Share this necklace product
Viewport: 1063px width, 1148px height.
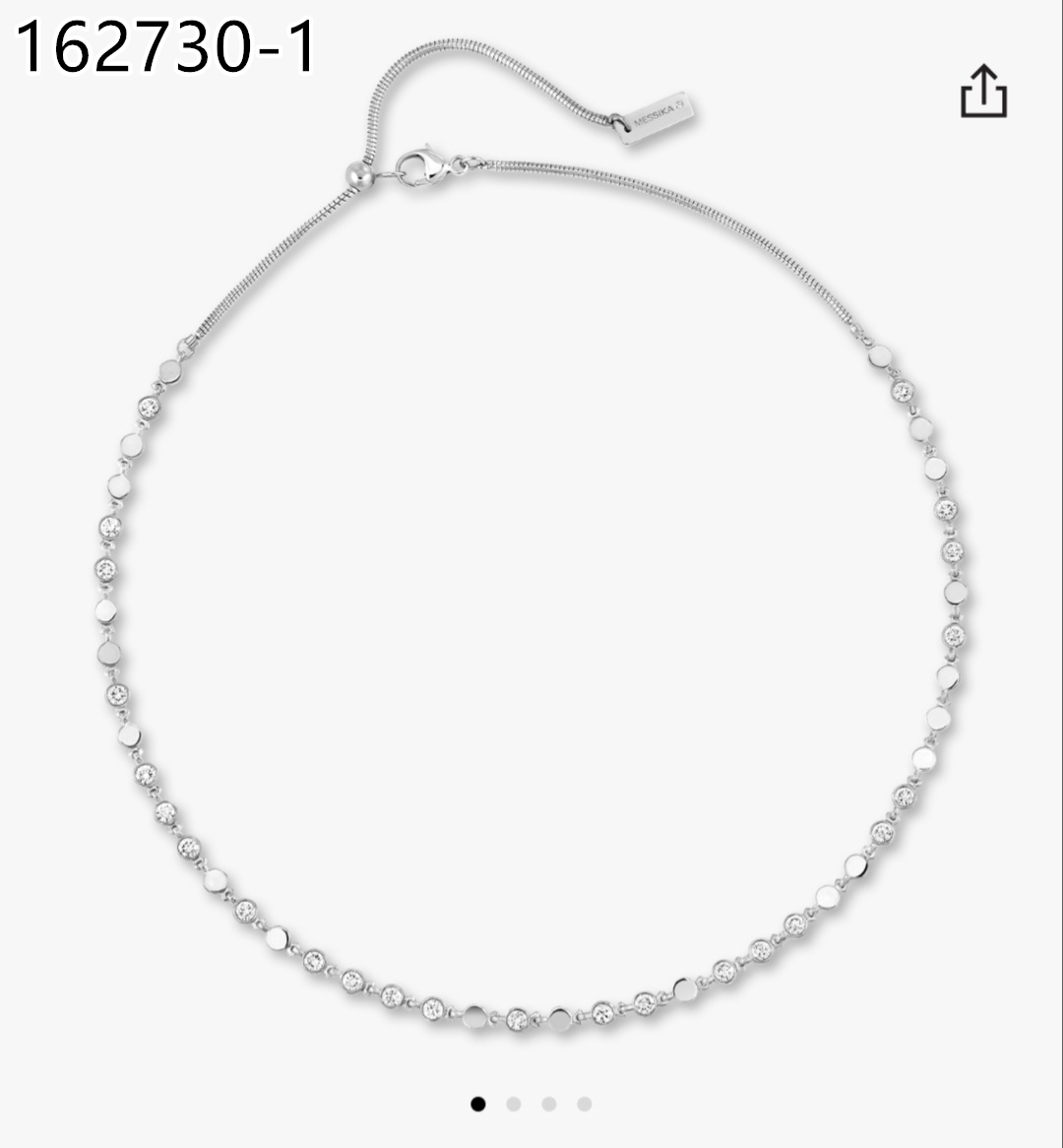tap(983, 93)
